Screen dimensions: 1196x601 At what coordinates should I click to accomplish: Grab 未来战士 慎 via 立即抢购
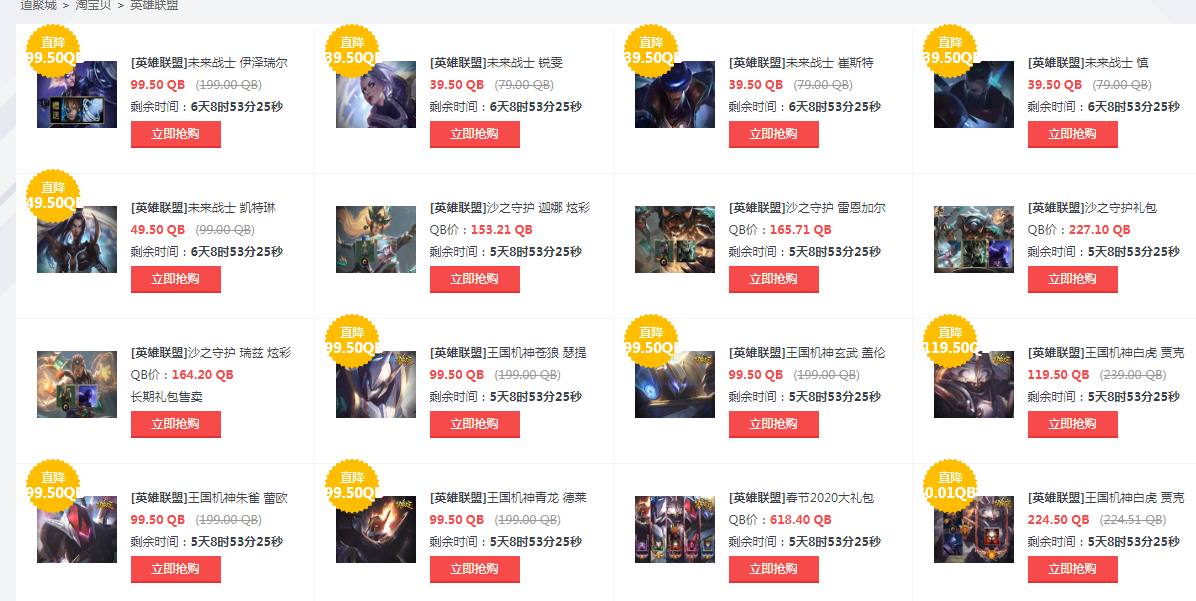[x=1072, y=134]
